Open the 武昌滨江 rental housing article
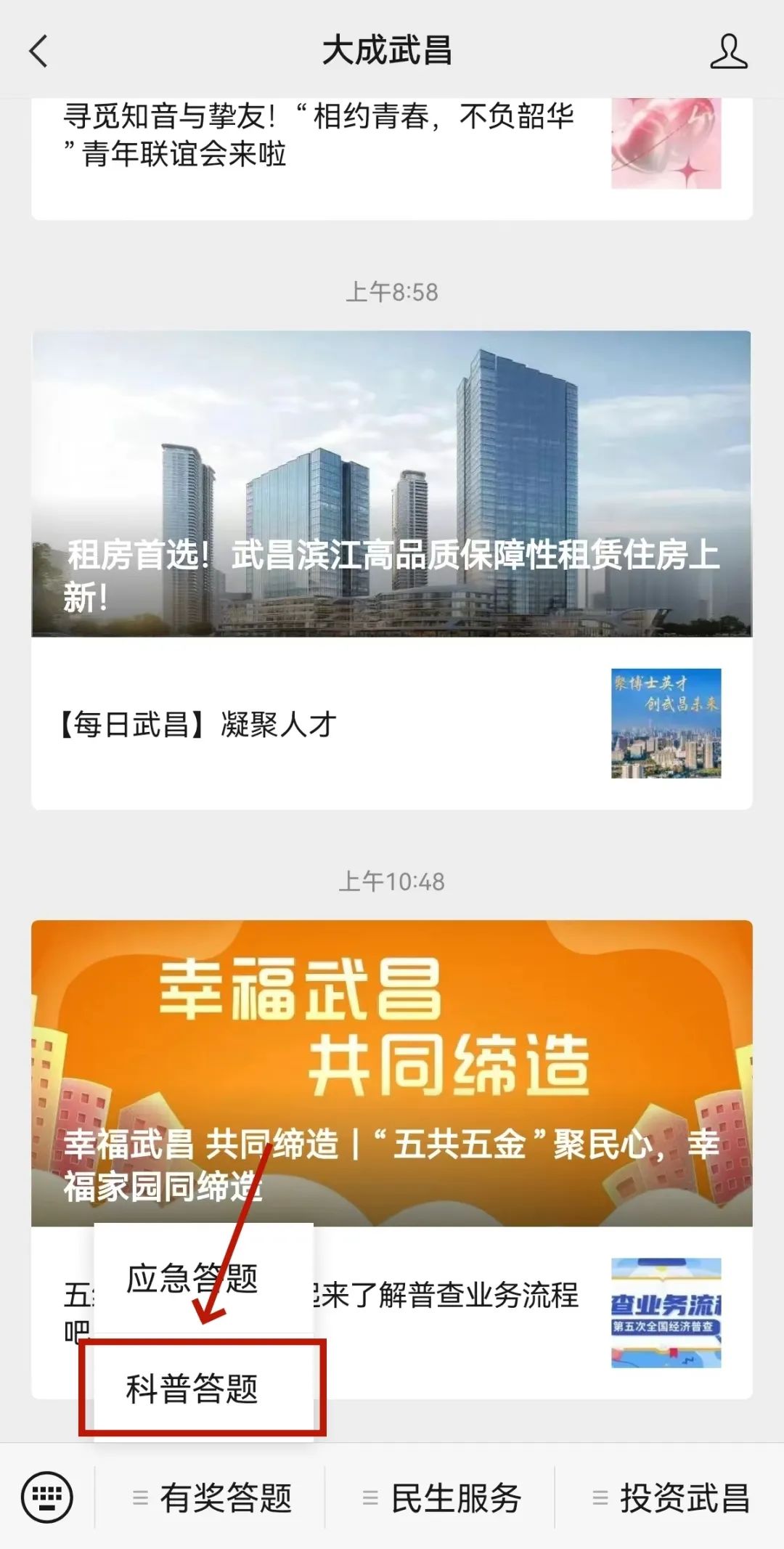The image size is (784, 1549). point(391,484)
